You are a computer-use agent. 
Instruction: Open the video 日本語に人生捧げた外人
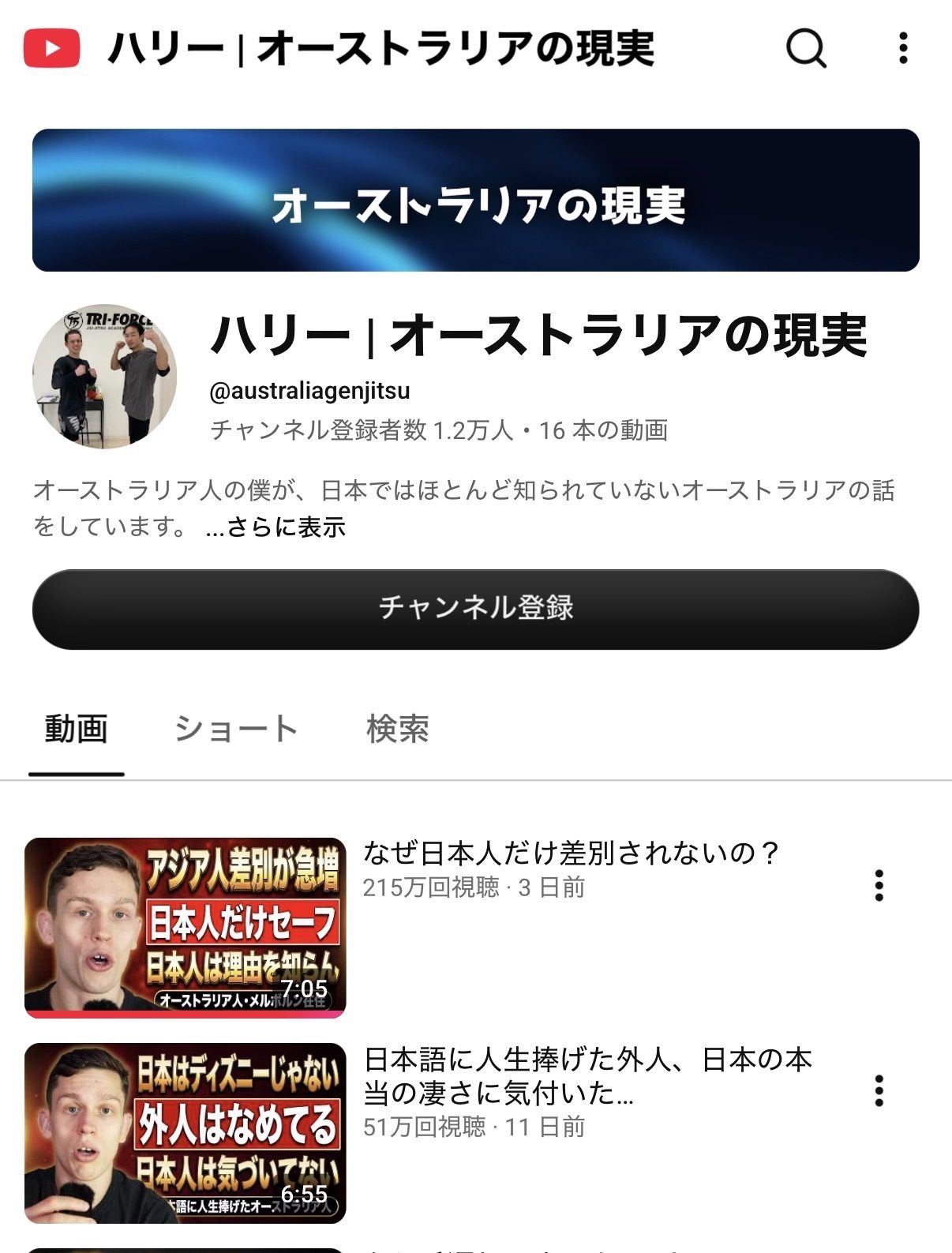click(587, 1076)
